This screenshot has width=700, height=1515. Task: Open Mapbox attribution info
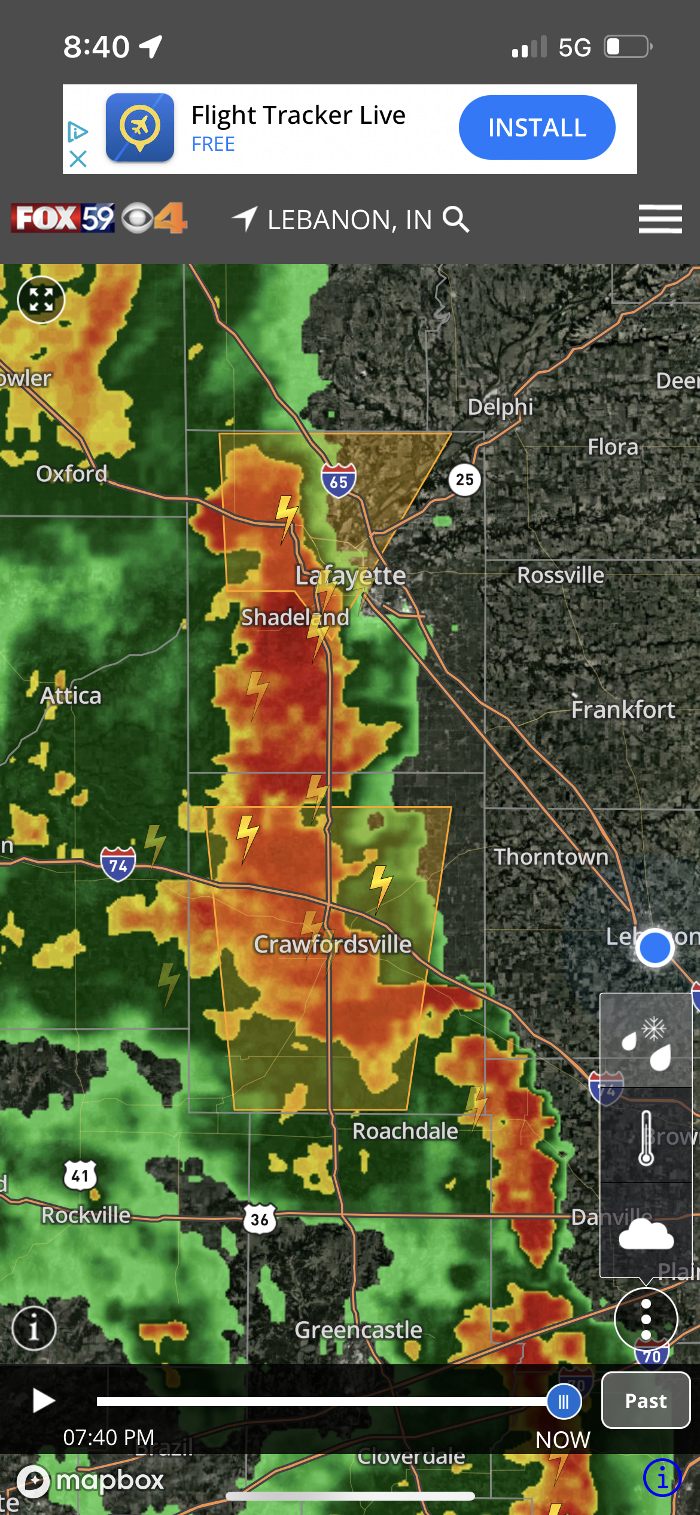tap(661, 1476)
